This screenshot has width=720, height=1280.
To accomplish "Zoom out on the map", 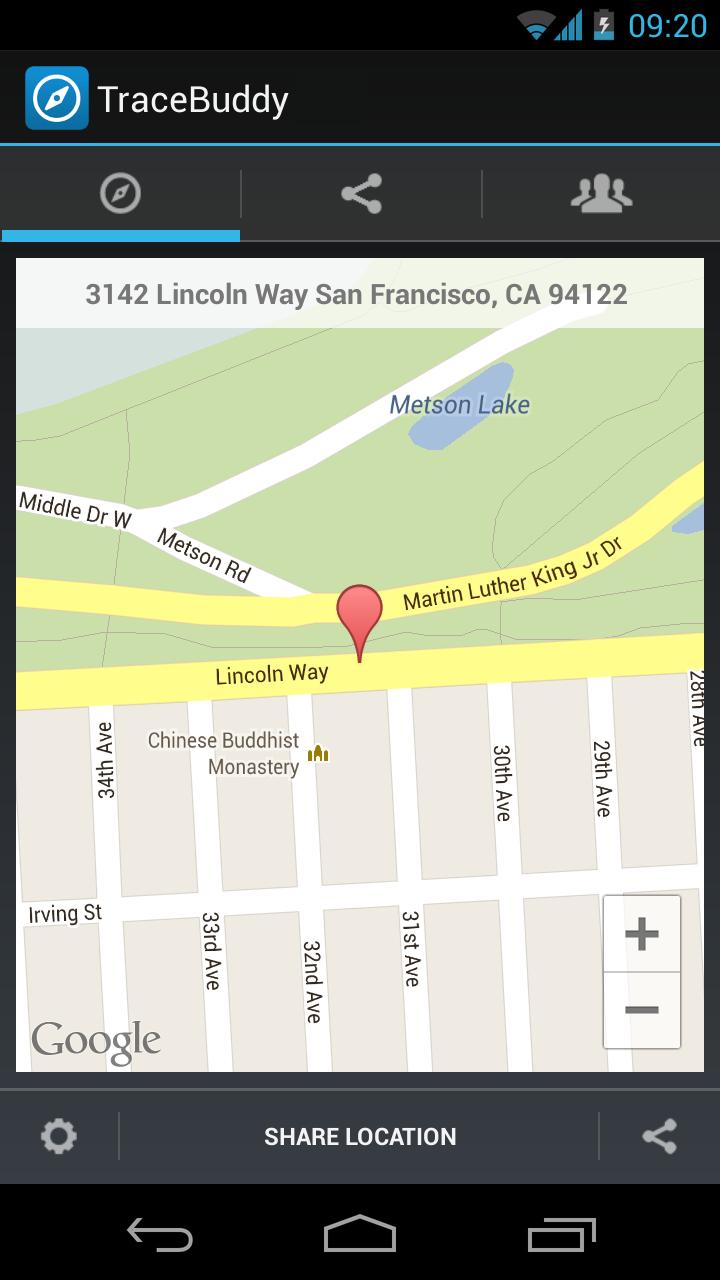I will pos(641,1010).
